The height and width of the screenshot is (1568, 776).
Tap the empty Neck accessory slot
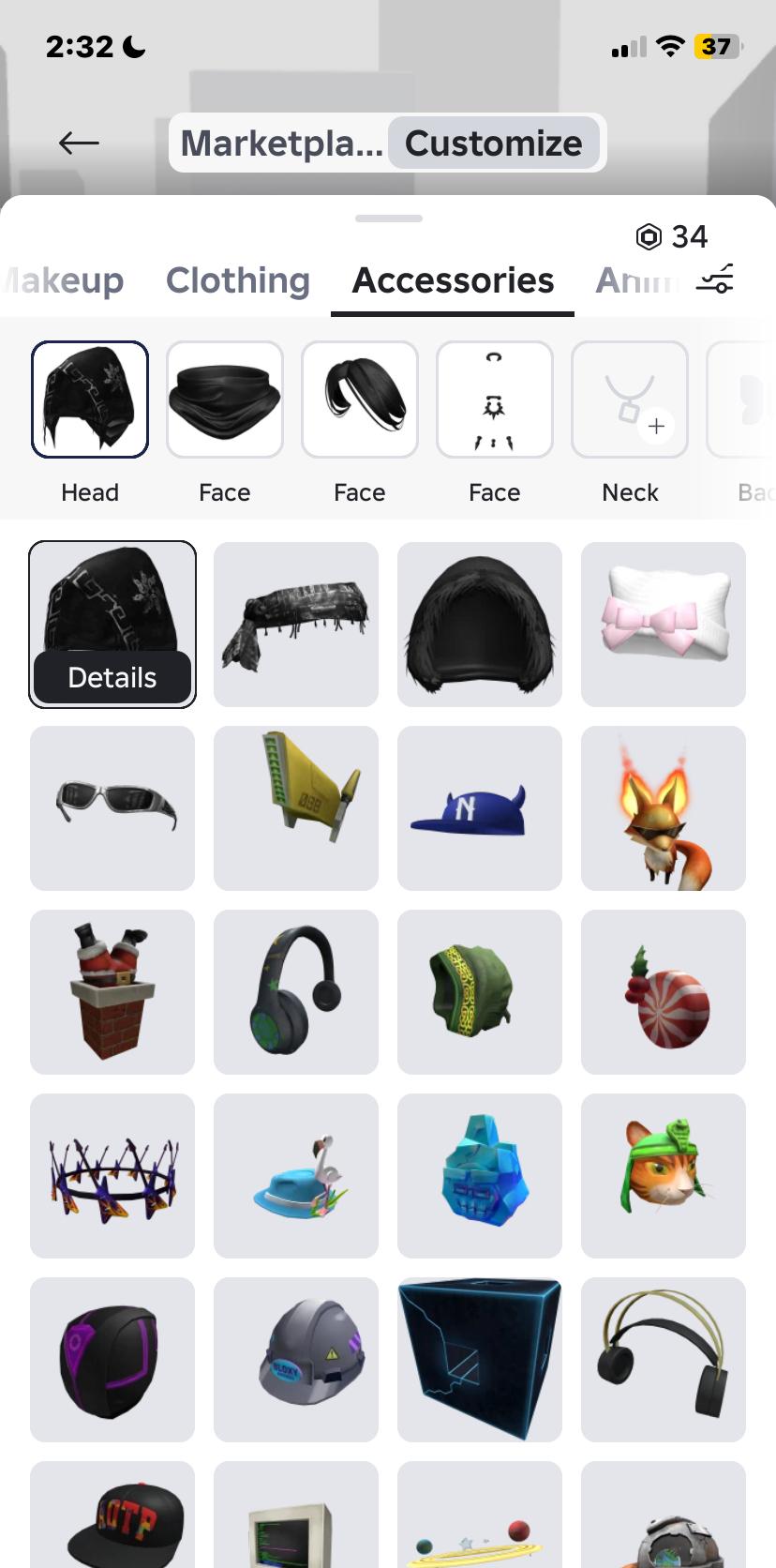pyautogui.click(x=630, y=400)
